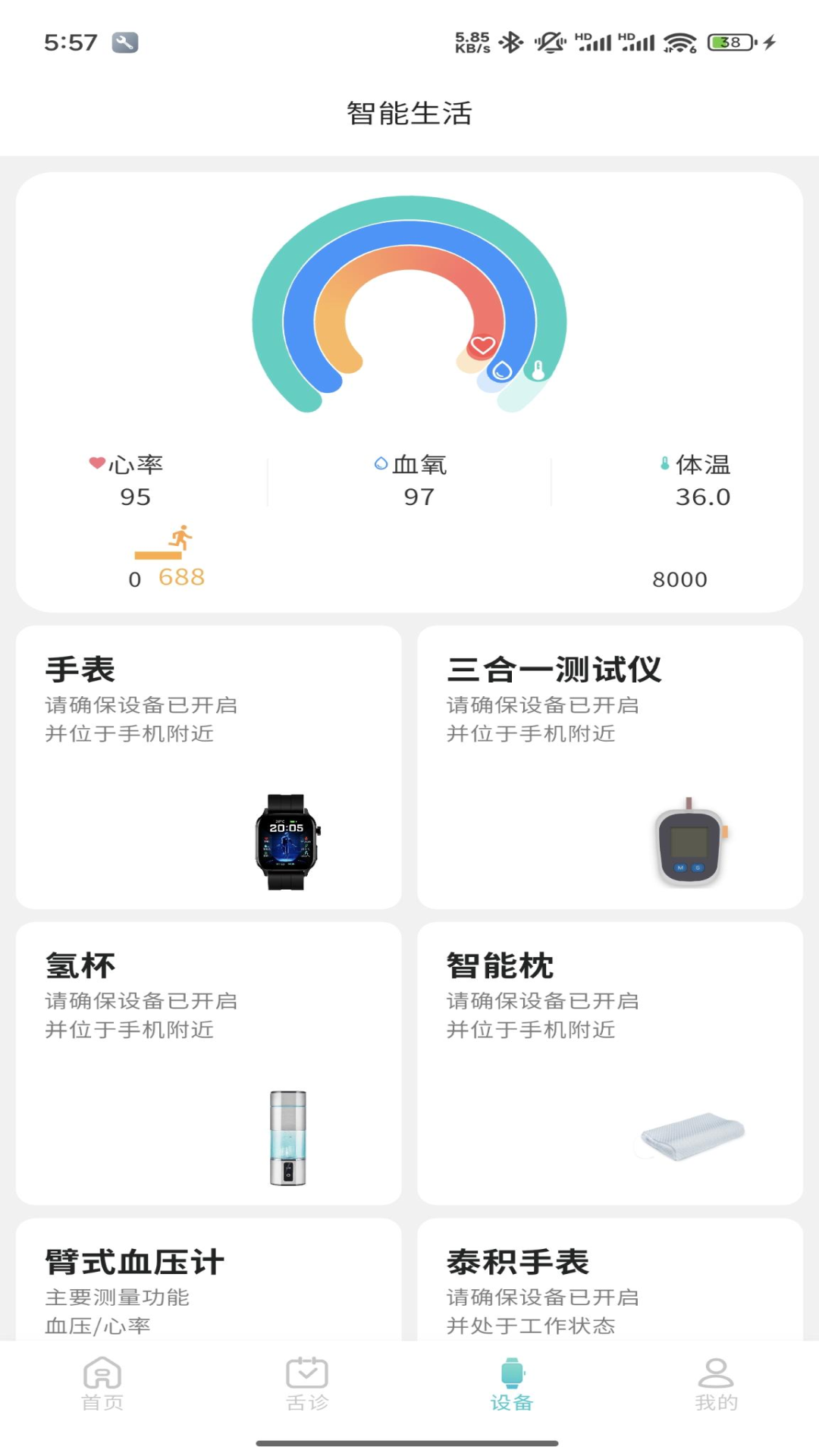Open the 首页 tab at bottom
The height and width of the screenshot is (1456, 819).
click(x=102, y=1388)
